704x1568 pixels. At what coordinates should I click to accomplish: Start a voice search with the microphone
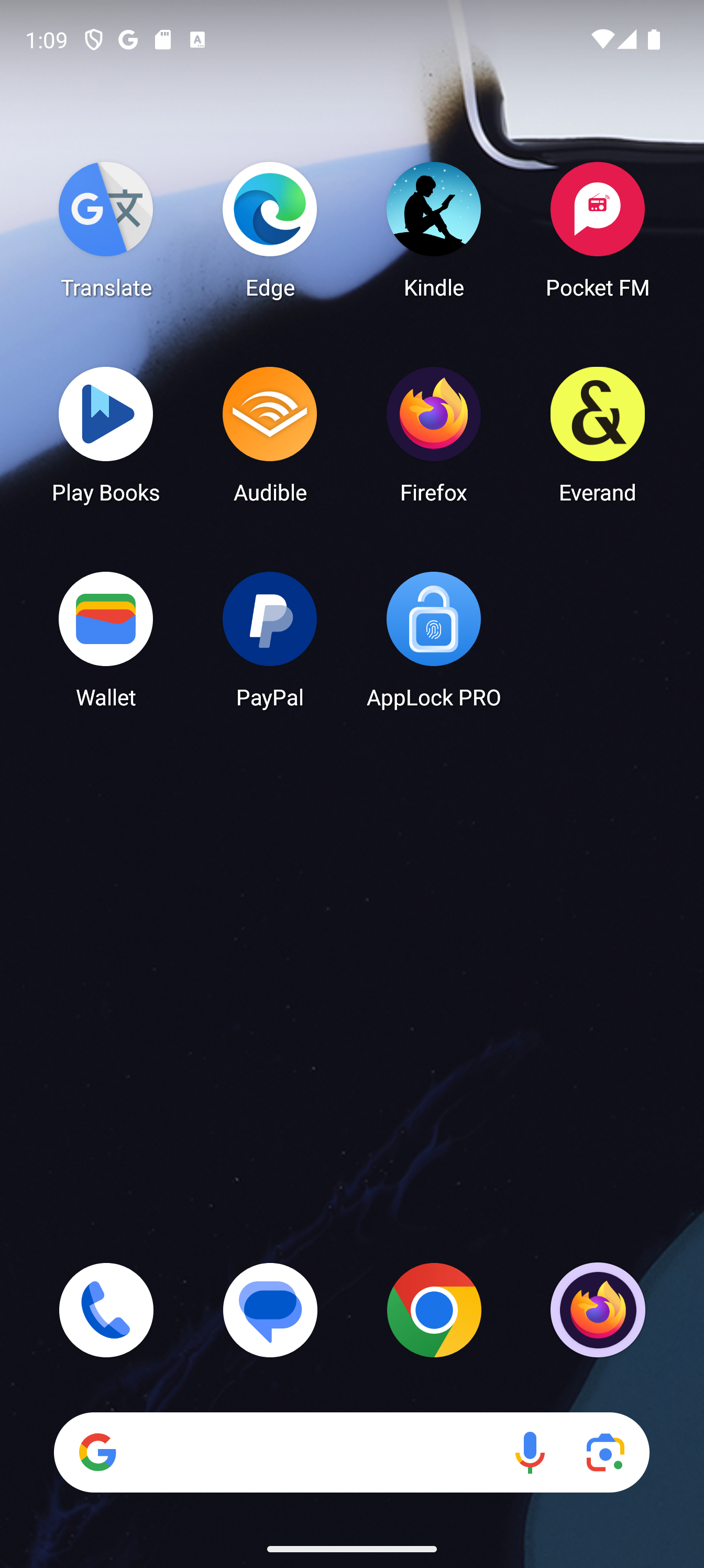coord(530,1452)
